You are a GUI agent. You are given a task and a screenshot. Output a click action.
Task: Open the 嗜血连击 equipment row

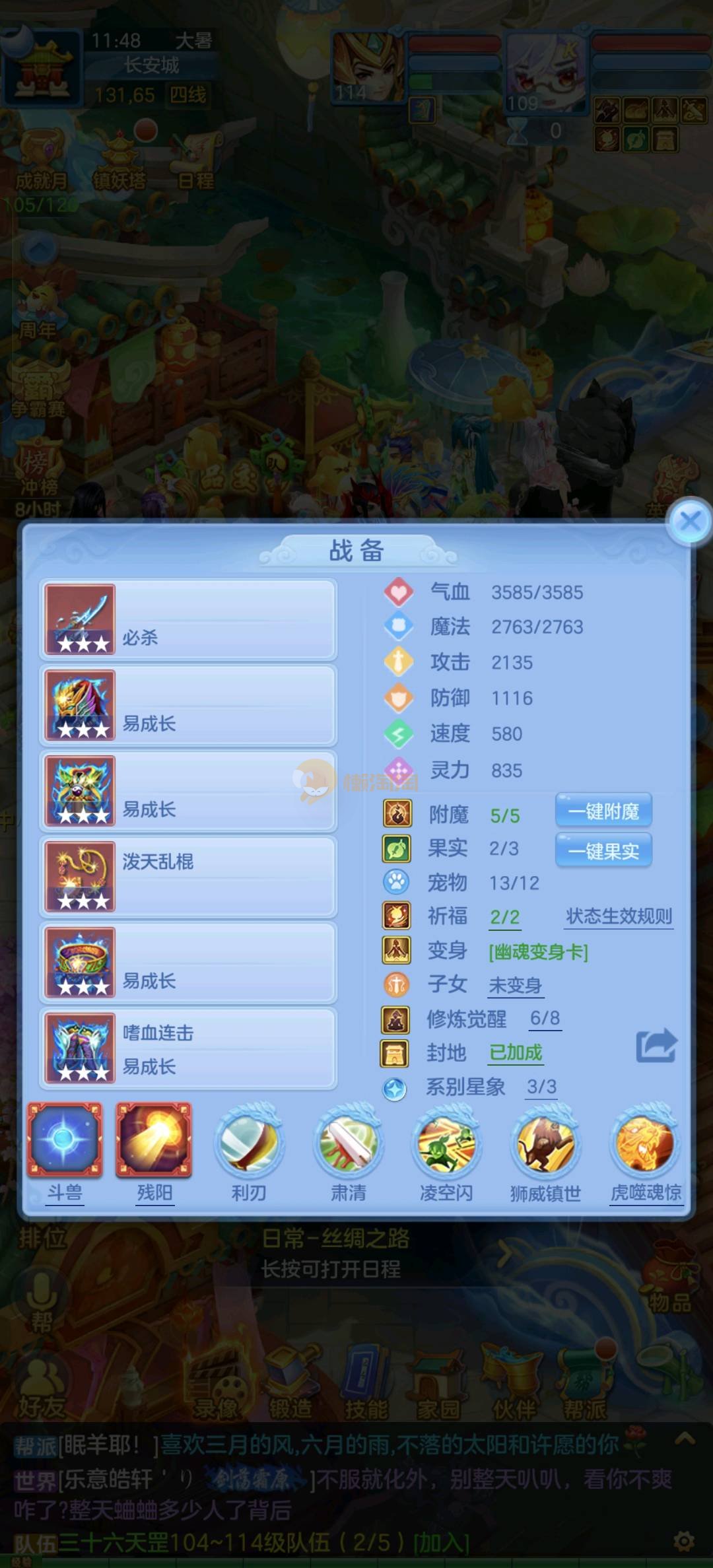click(x=188, y=1048)
